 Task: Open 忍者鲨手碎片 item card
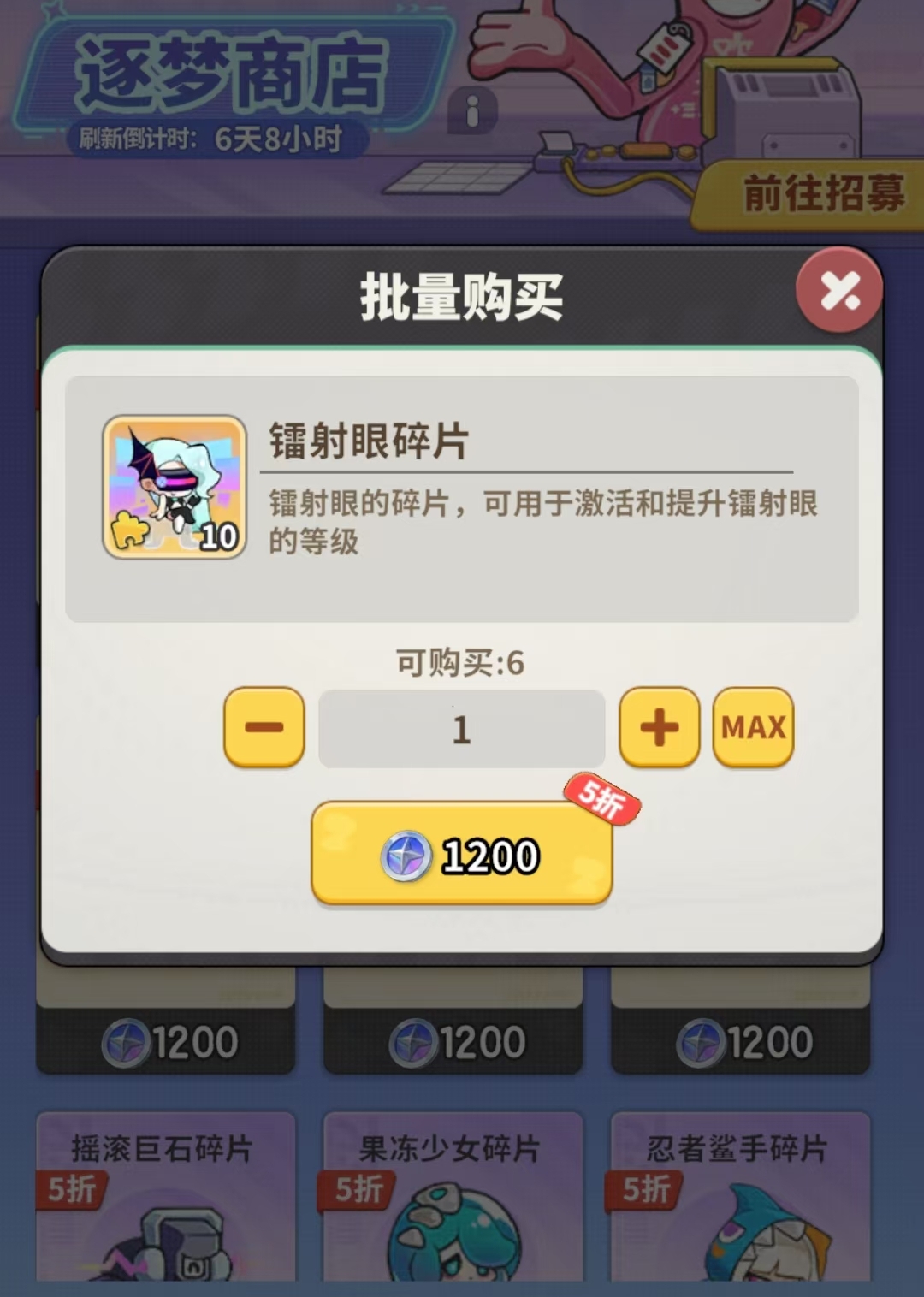[740, 1198]
